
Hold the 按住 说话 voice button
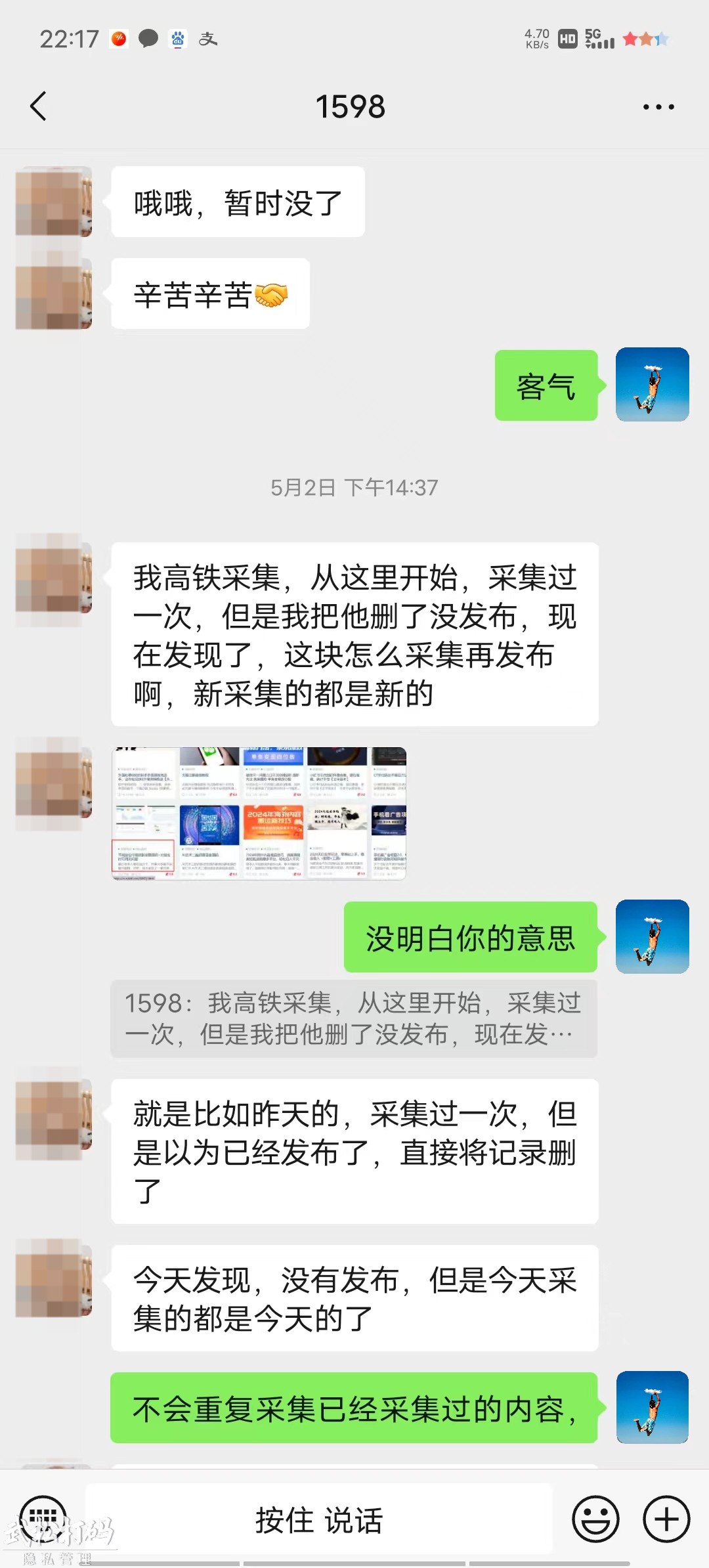pos(319,1519)
